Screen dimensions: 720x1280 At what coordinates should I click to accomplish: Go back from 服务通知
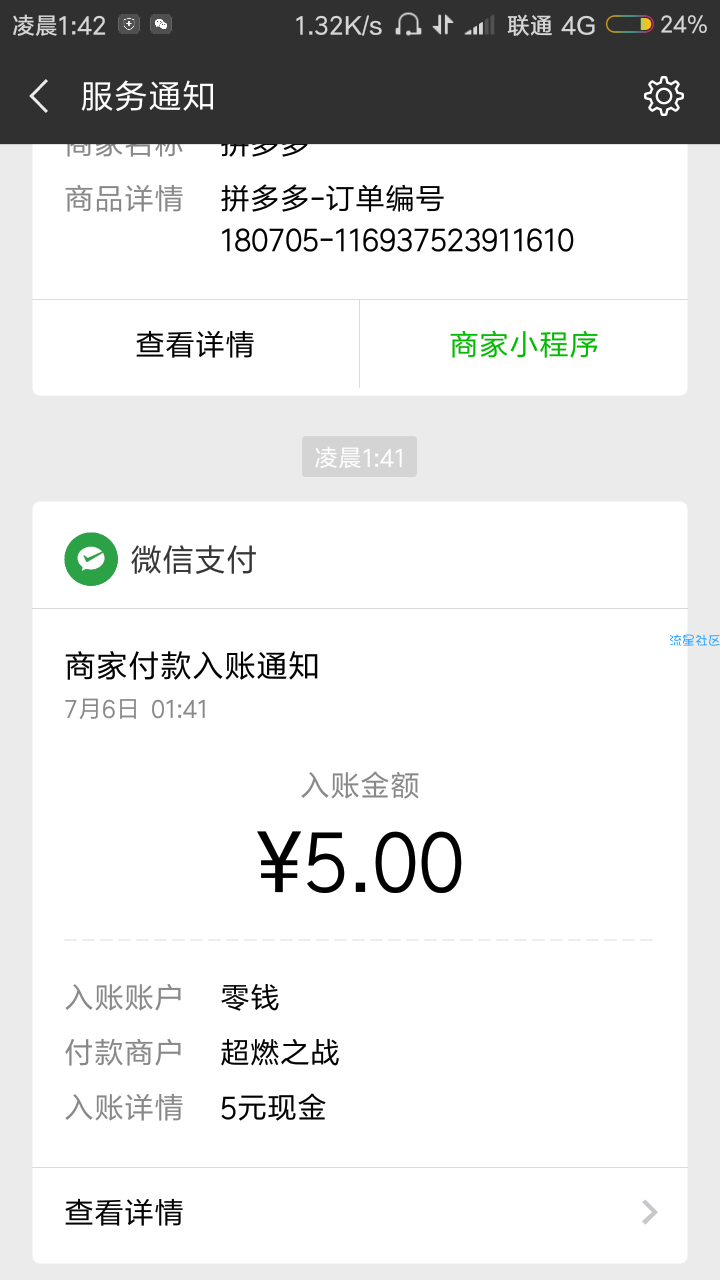coord(39,97)
